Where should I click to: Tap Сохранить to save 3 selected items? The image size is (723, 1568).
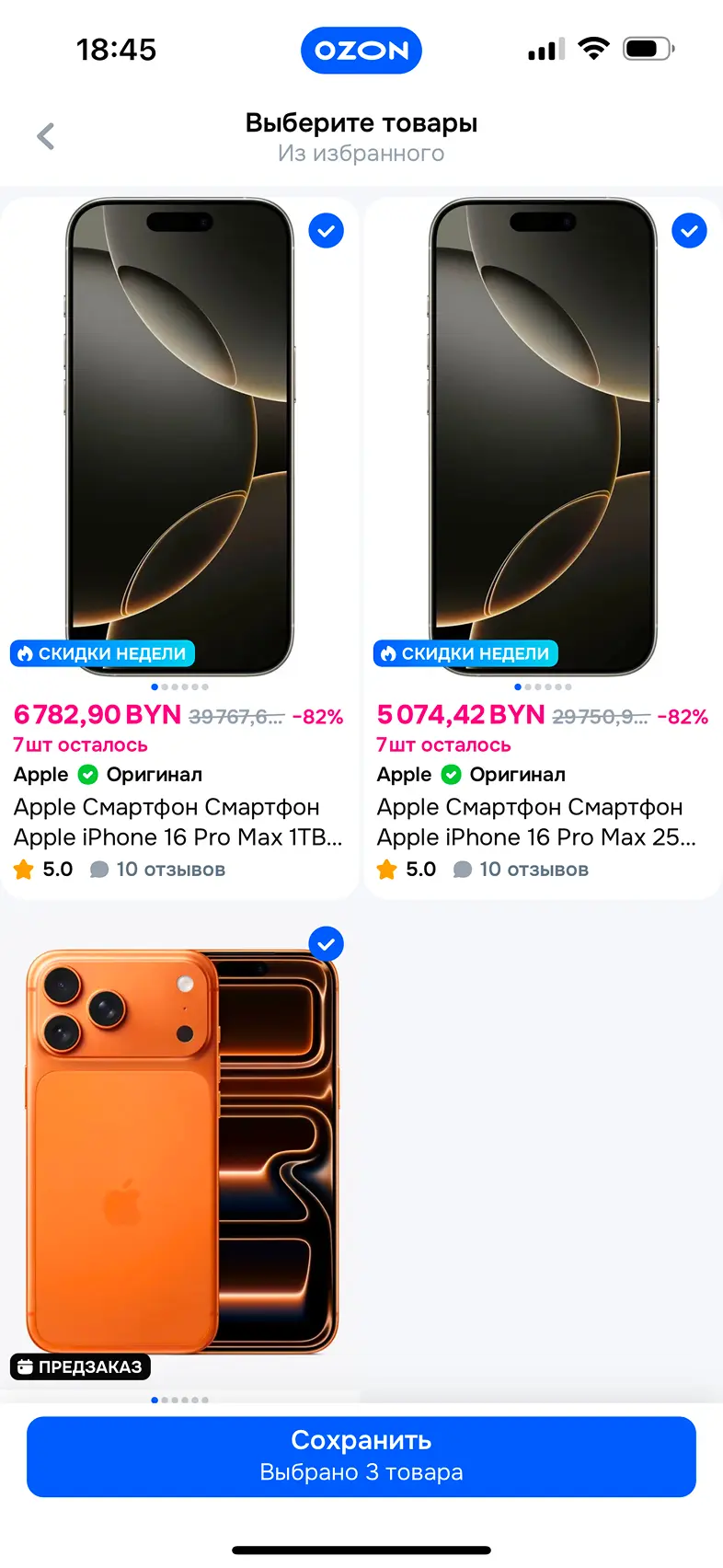[x=361, y=1456]
